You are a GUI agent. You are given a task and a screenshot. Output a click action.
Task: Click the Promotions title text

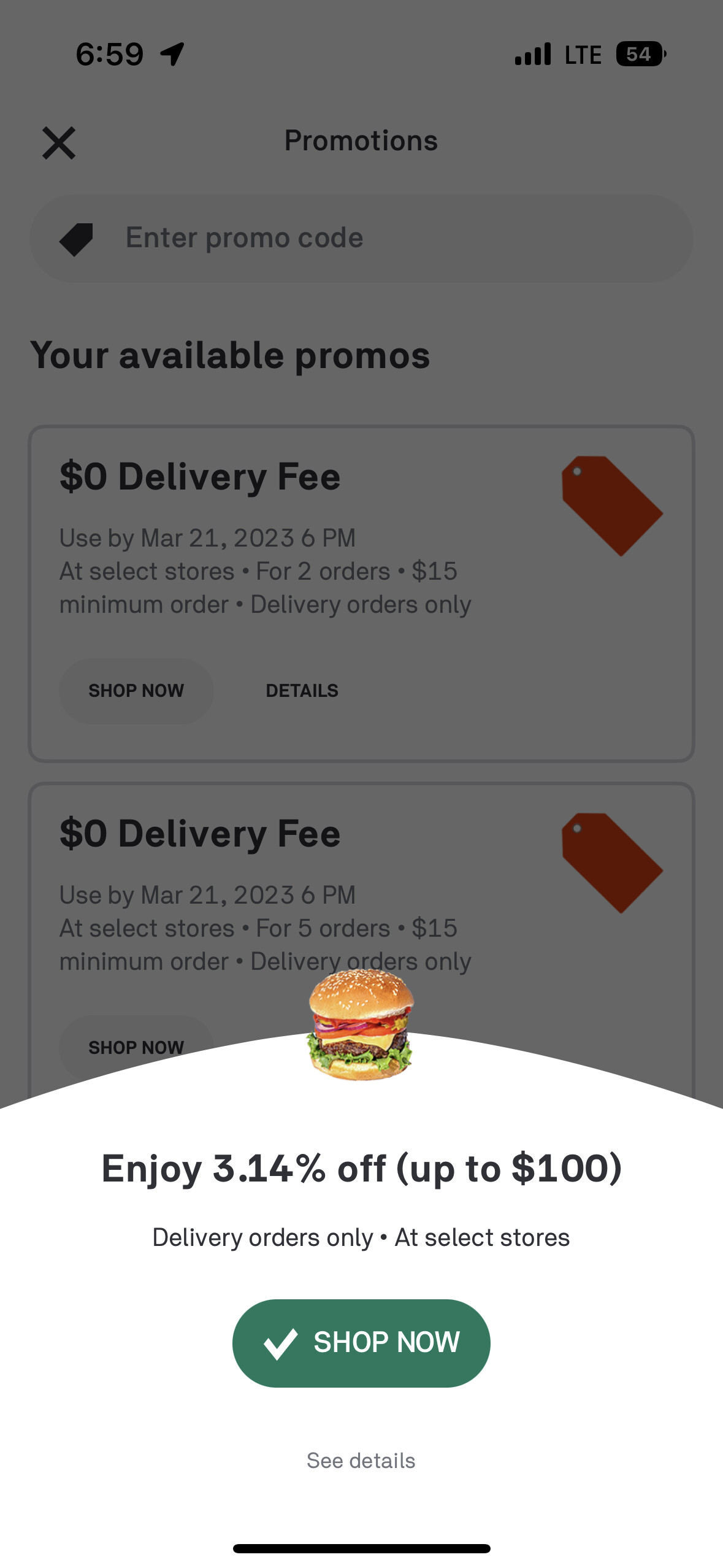click(361, 140)
